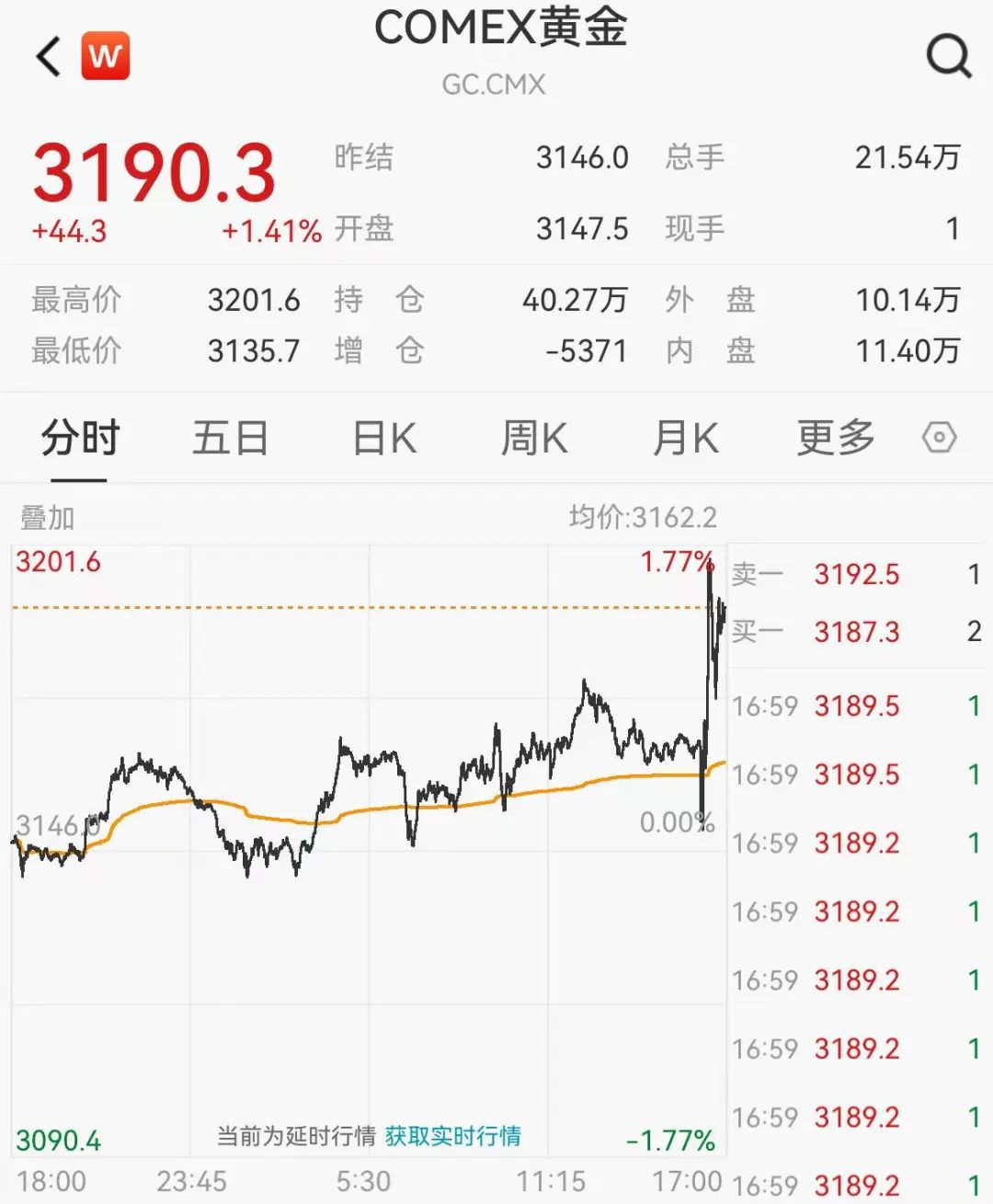993x1204 pixels.
Task: Open the 月K period selector
Action: click(x=683, y=439)
